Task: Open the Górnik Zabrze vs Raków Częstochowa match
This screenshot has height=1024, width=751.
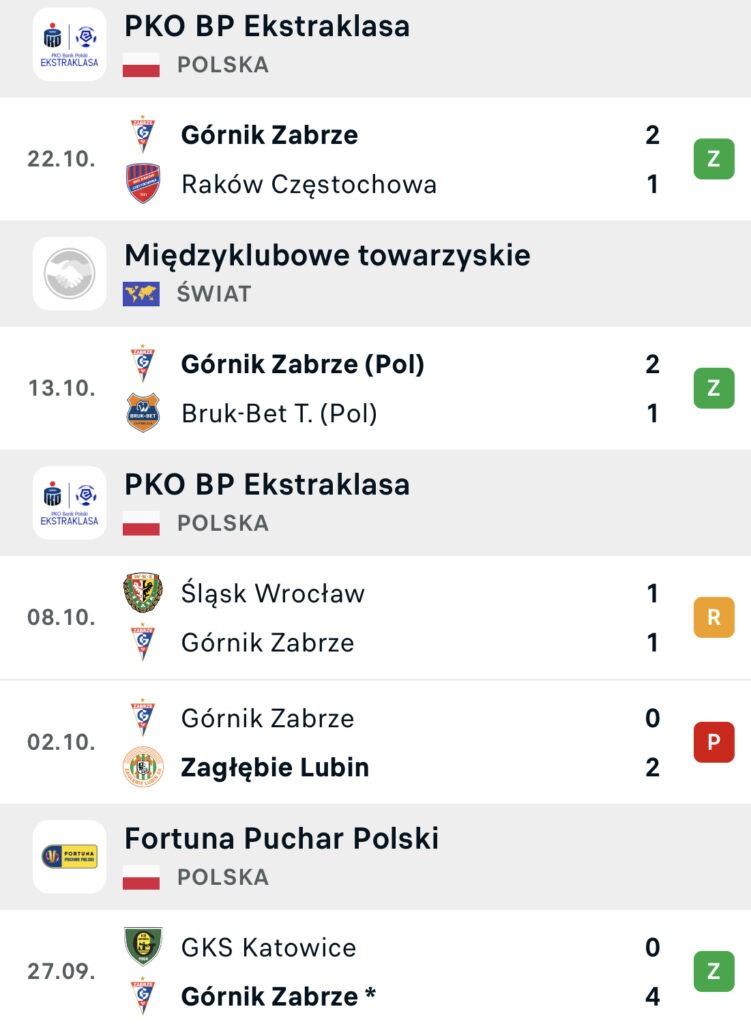Action: 375,160
